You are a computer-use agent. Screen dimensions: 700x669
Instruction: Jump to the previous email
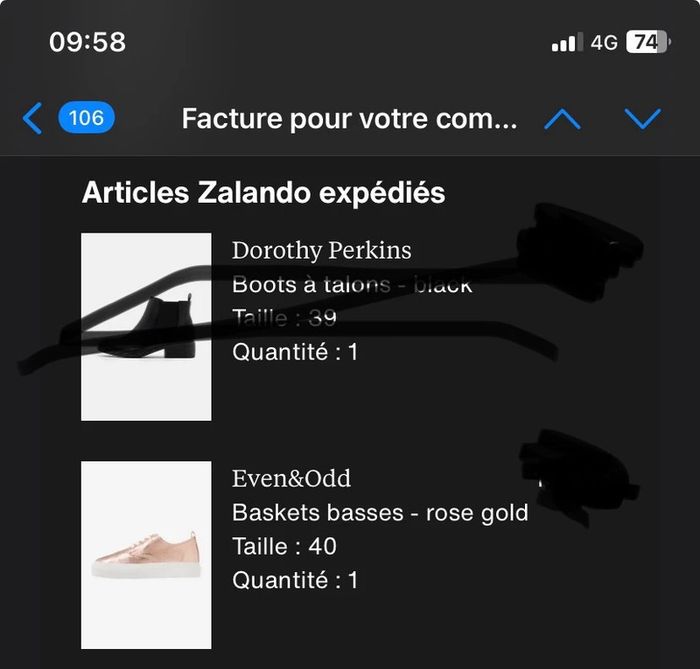point(562,119)
